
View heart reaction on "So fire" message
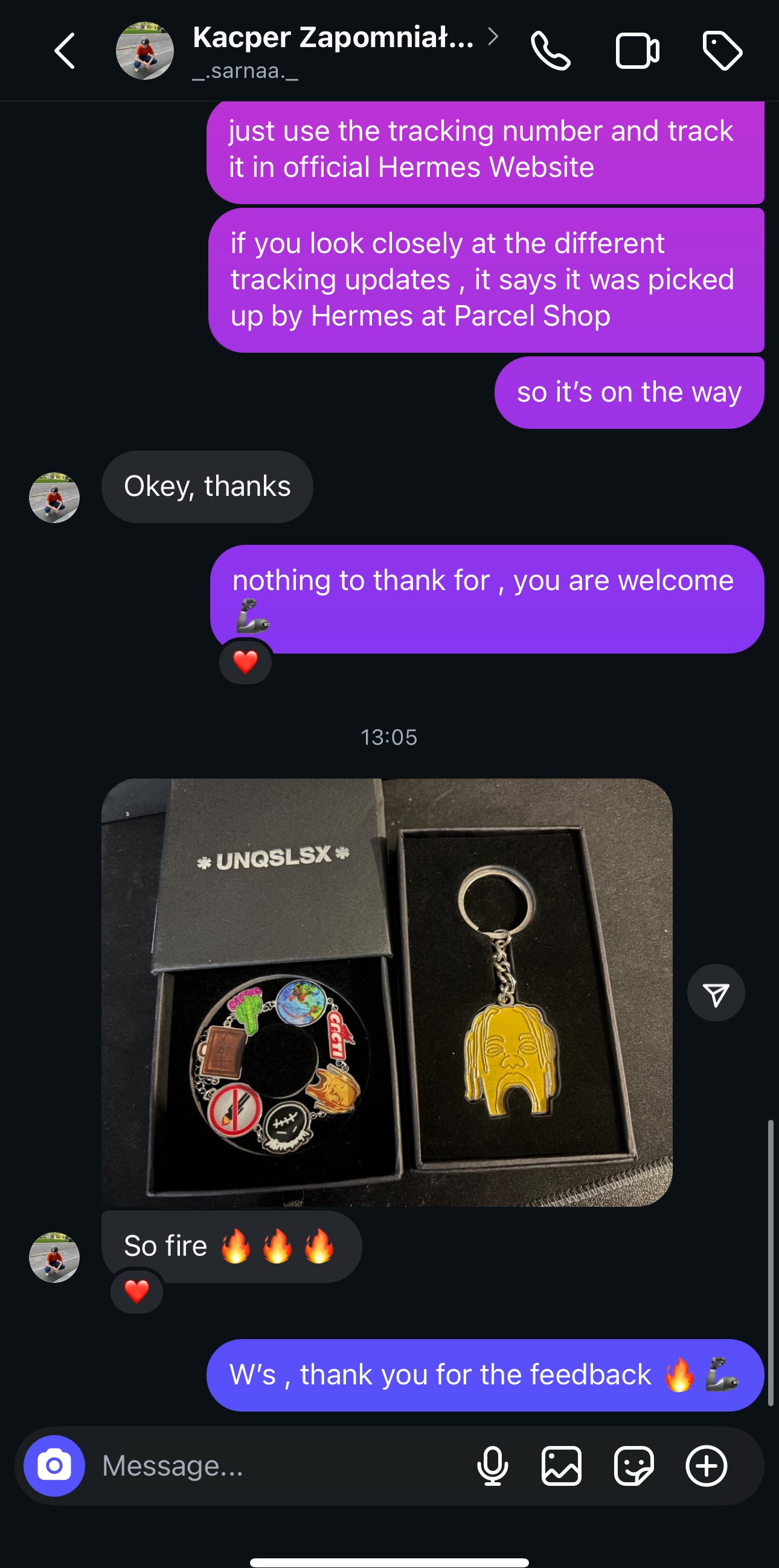[136, 1290]
